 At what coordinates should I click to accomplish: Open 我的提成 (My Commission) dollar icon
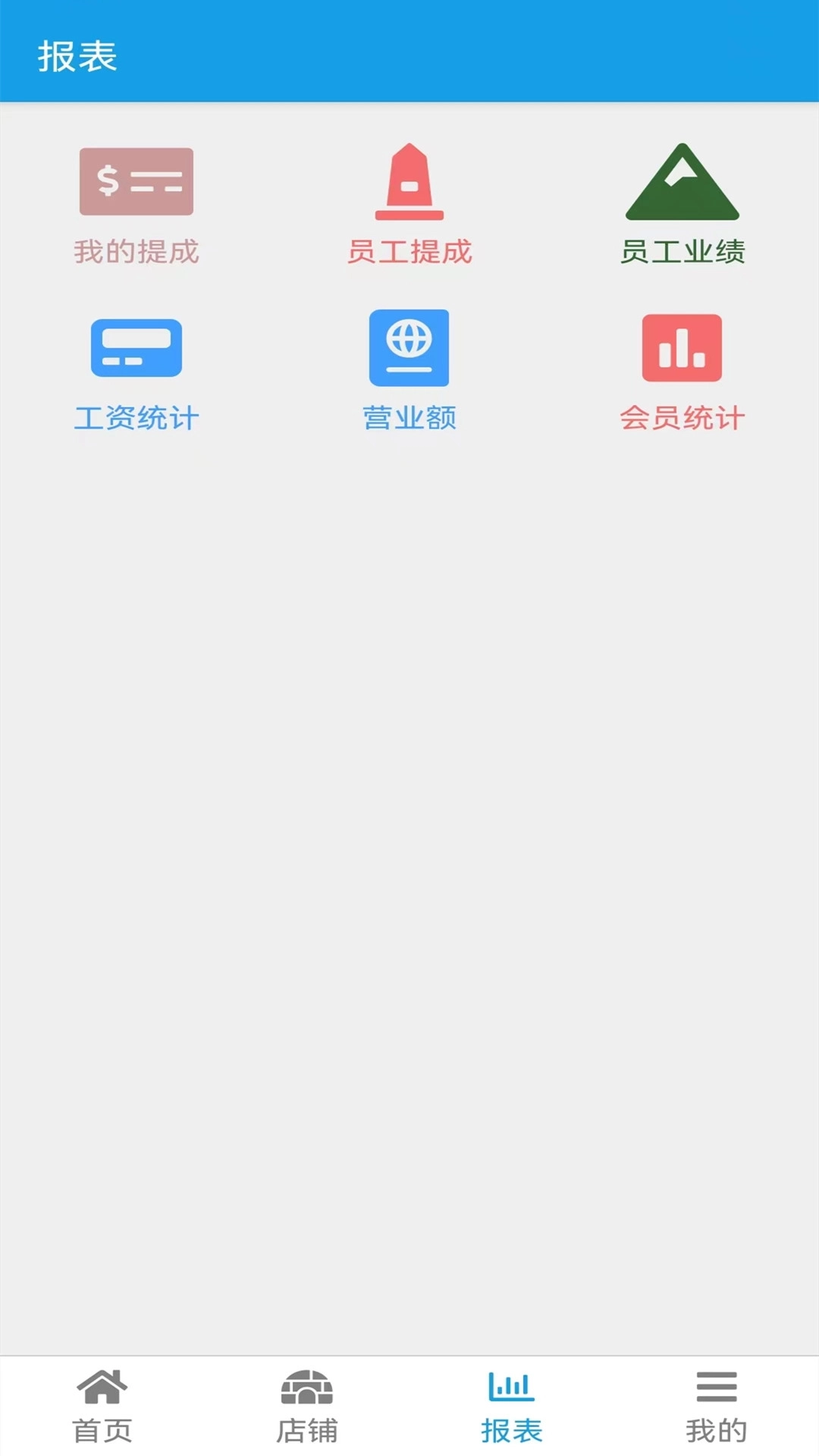[136, 181]
